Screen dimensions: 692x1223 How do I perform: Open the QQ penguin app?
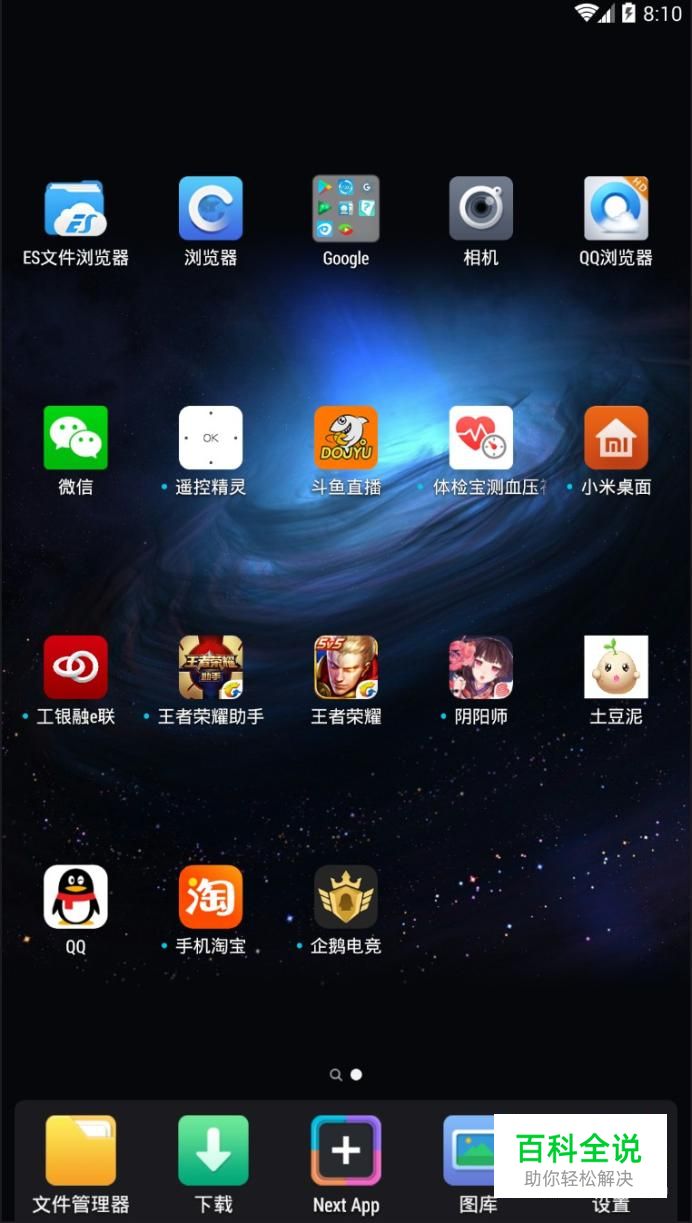click(75, 896)
